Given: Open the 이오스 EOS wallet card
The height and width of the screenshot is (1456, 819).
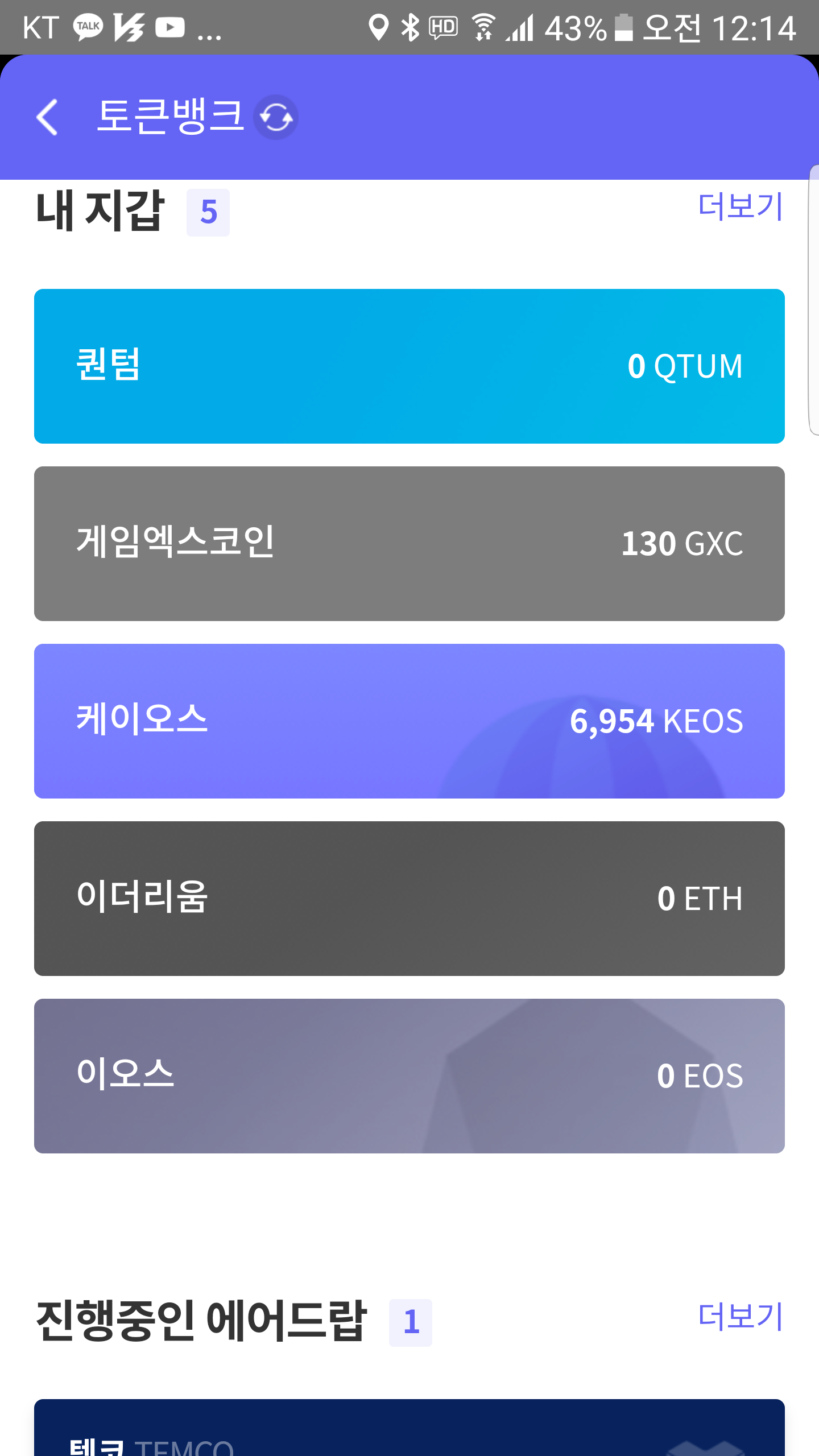Looking at the screenshot, I should point(409,1076).
